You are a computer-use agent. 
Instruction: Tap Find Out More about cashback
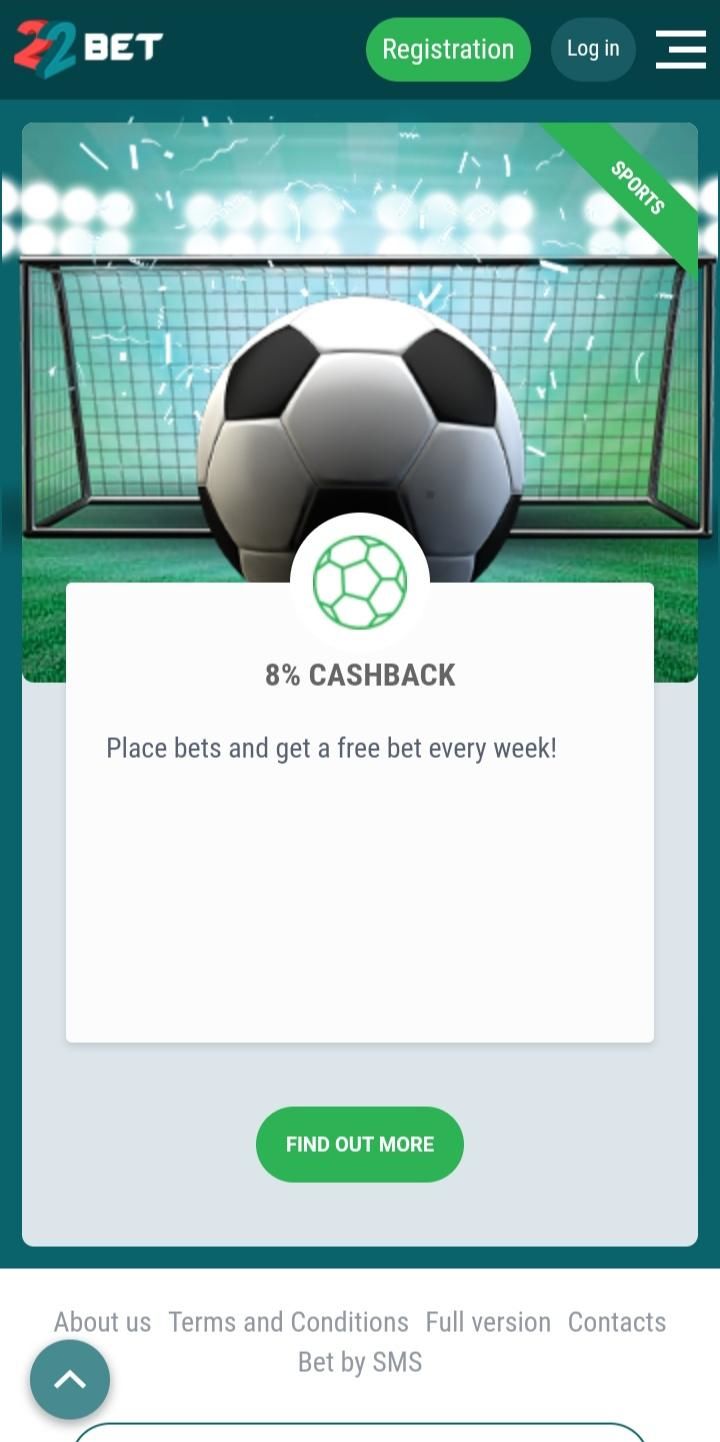pos(360,1144)
